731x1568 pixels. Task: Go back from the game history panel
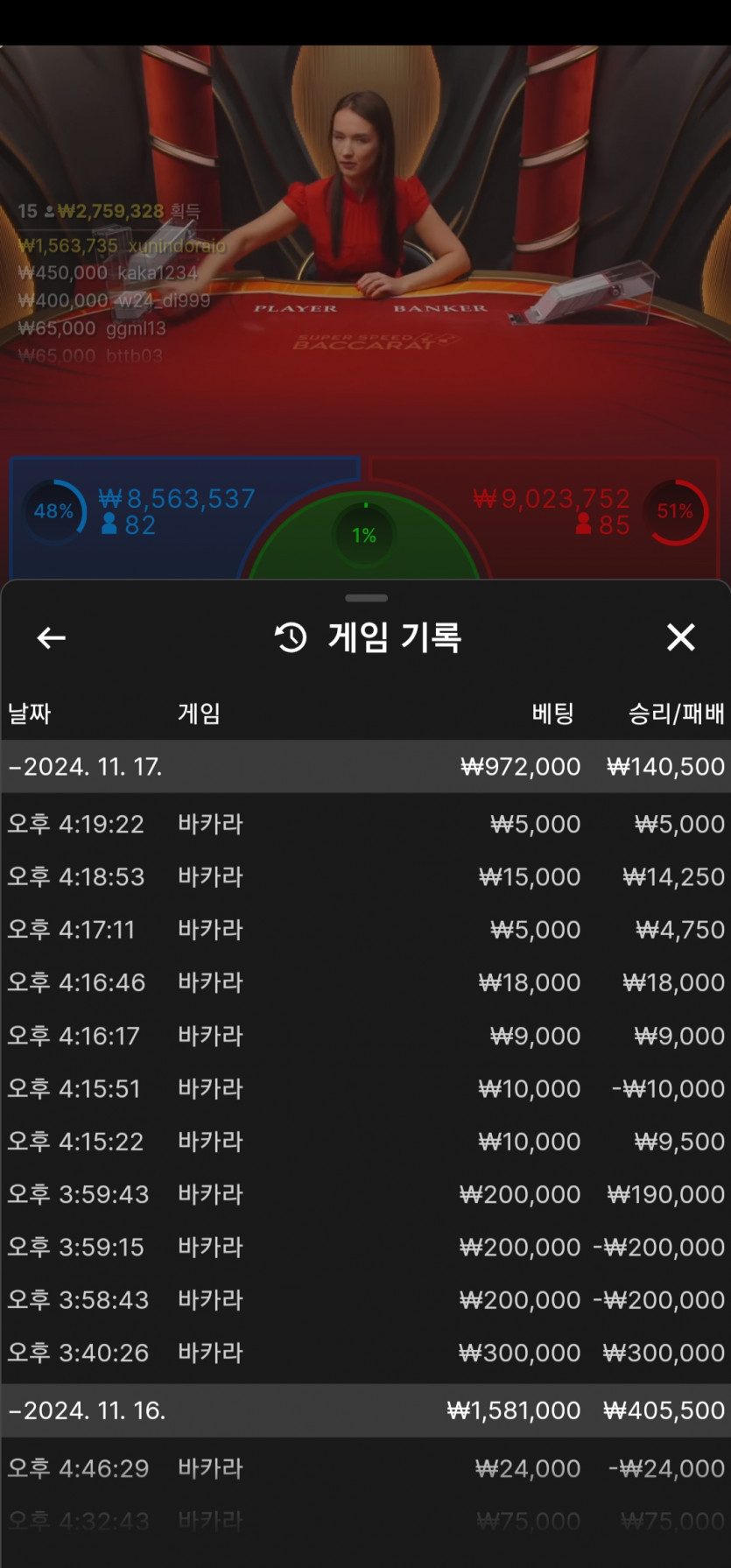point(52,638)
